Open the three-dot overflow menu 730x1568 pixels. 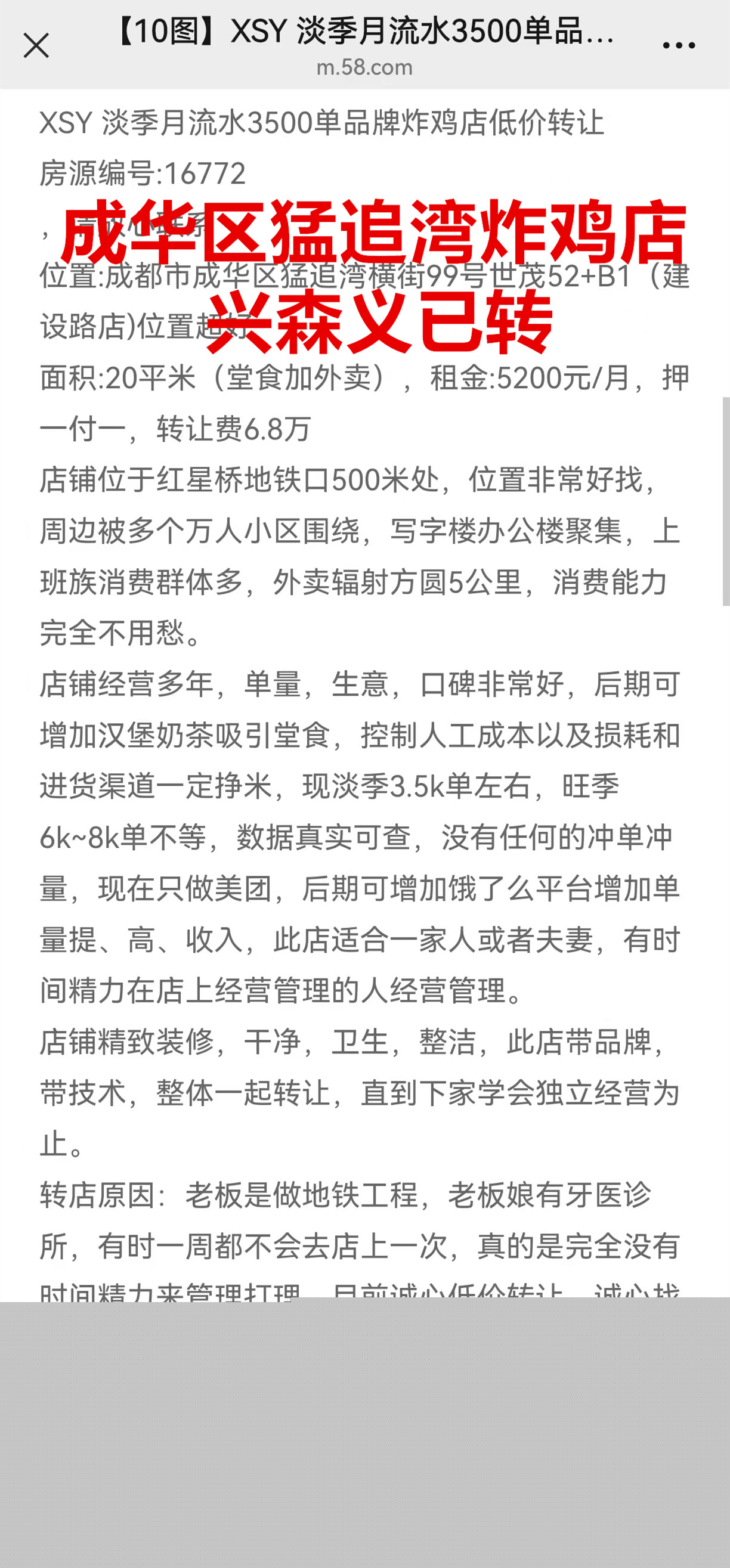click(679, 45)
